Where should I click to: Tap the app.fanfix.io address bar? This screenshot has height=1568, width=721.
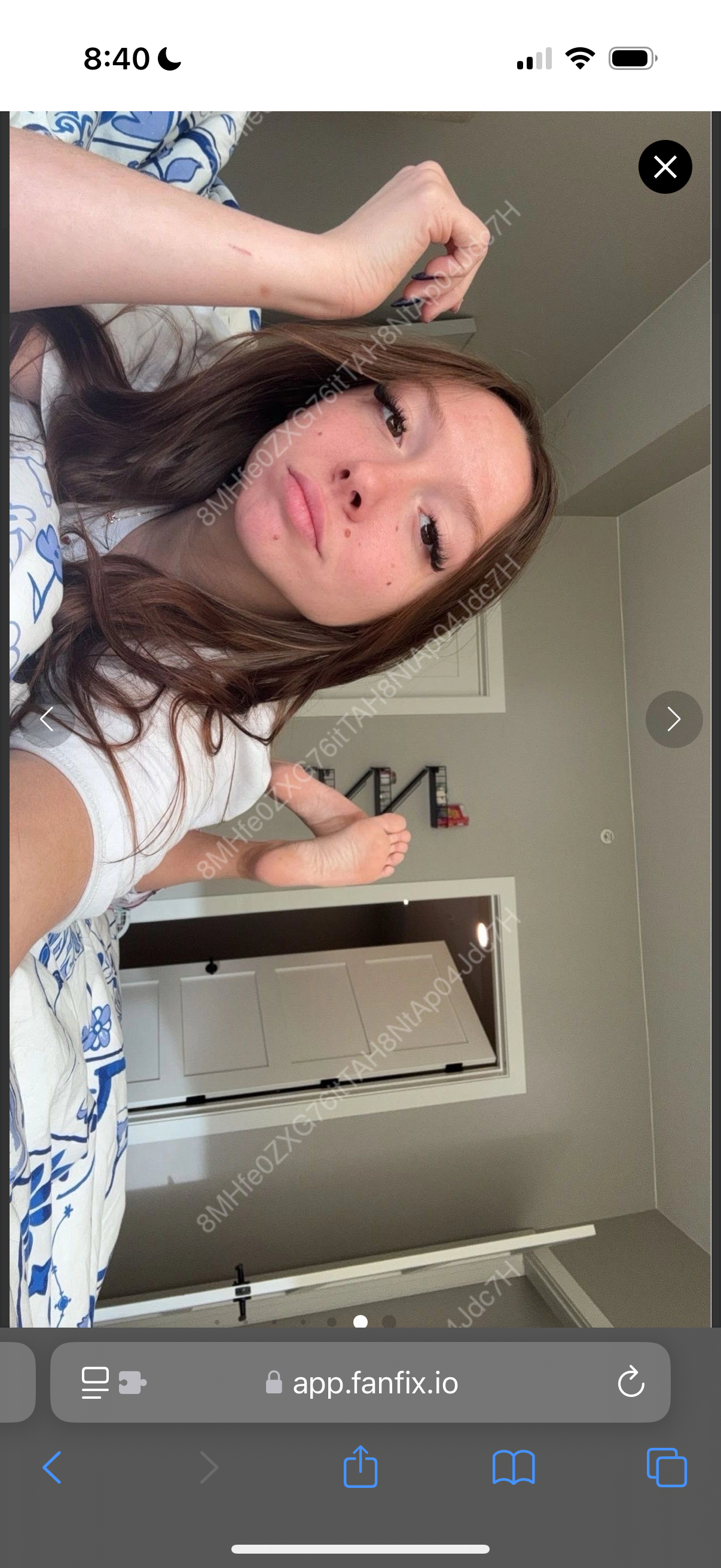click(x=375, y=1383)
